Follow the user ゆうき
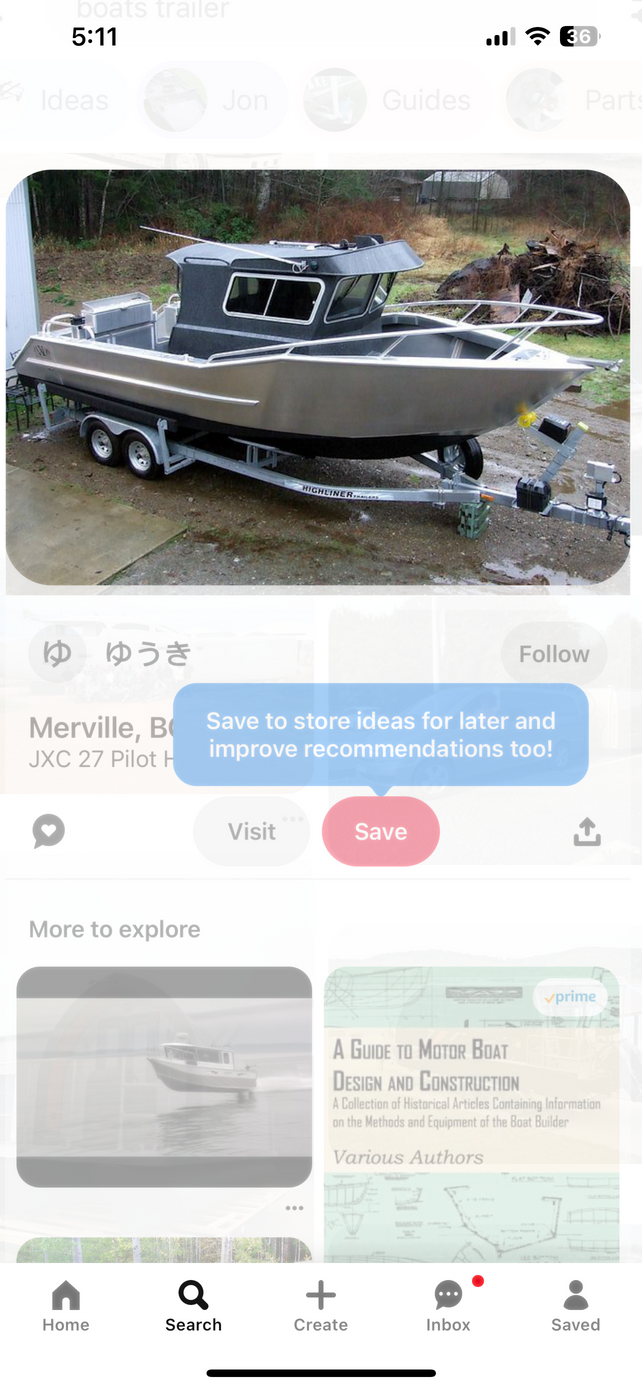 coord(553,654)
